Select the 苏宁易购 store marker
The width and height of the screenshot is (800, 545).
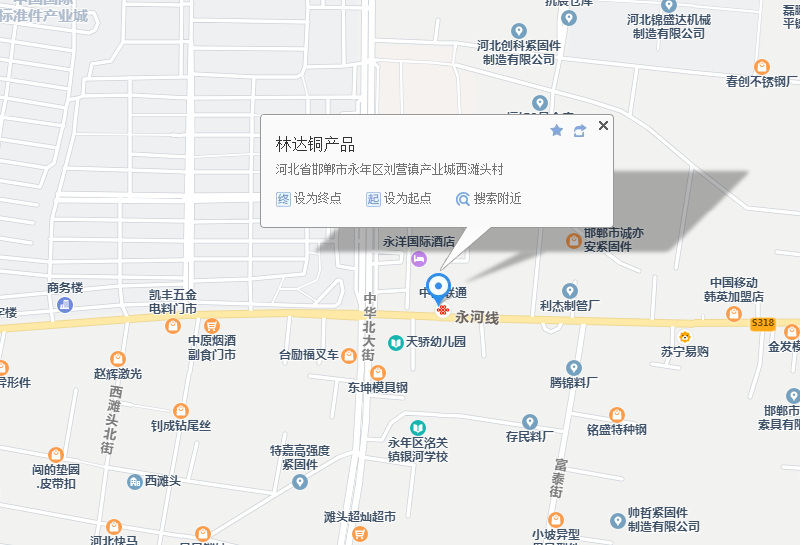(684, 336)
